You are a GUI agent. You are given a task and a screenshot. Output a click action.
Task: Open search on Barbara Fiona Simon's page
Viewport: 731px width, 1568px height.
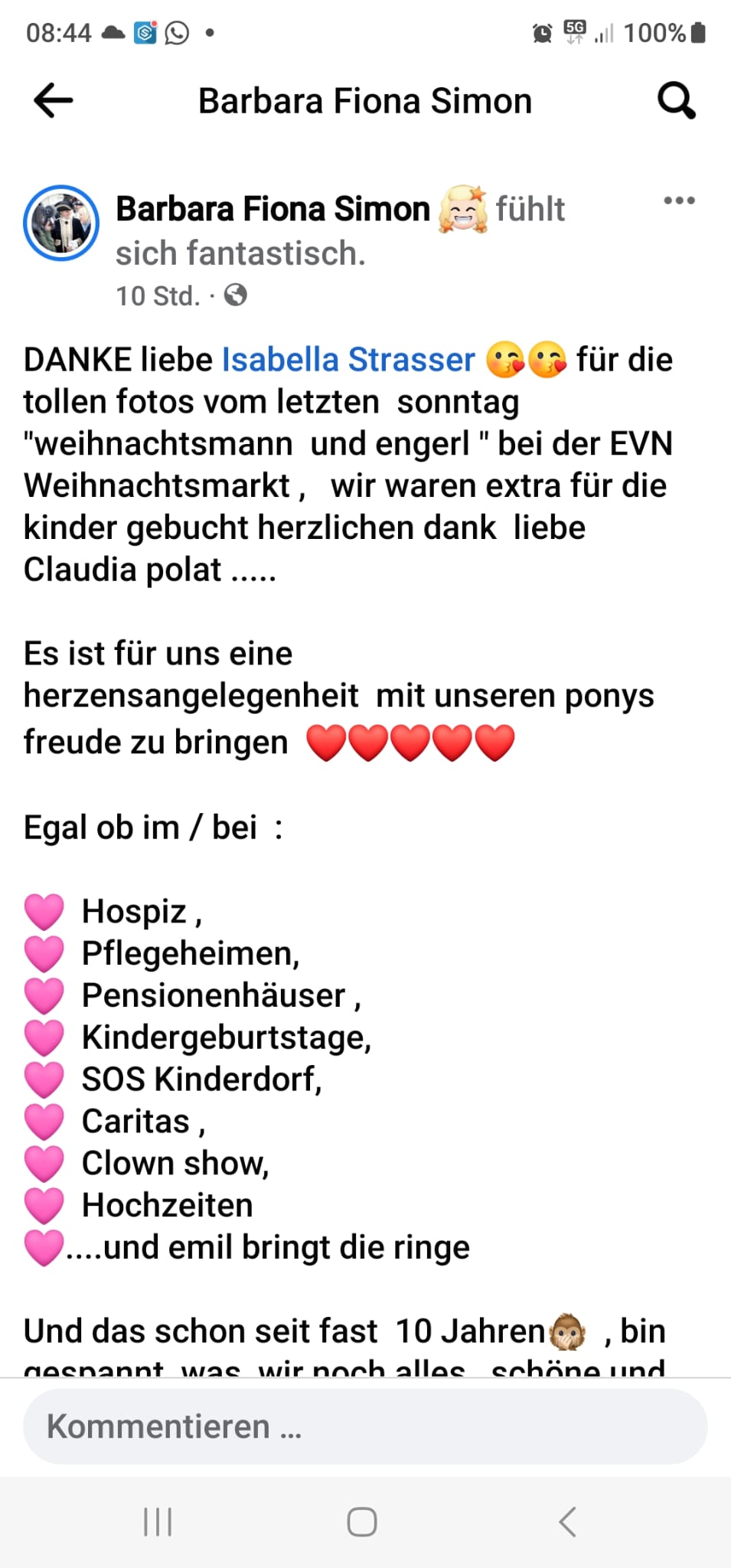point(676,101)
